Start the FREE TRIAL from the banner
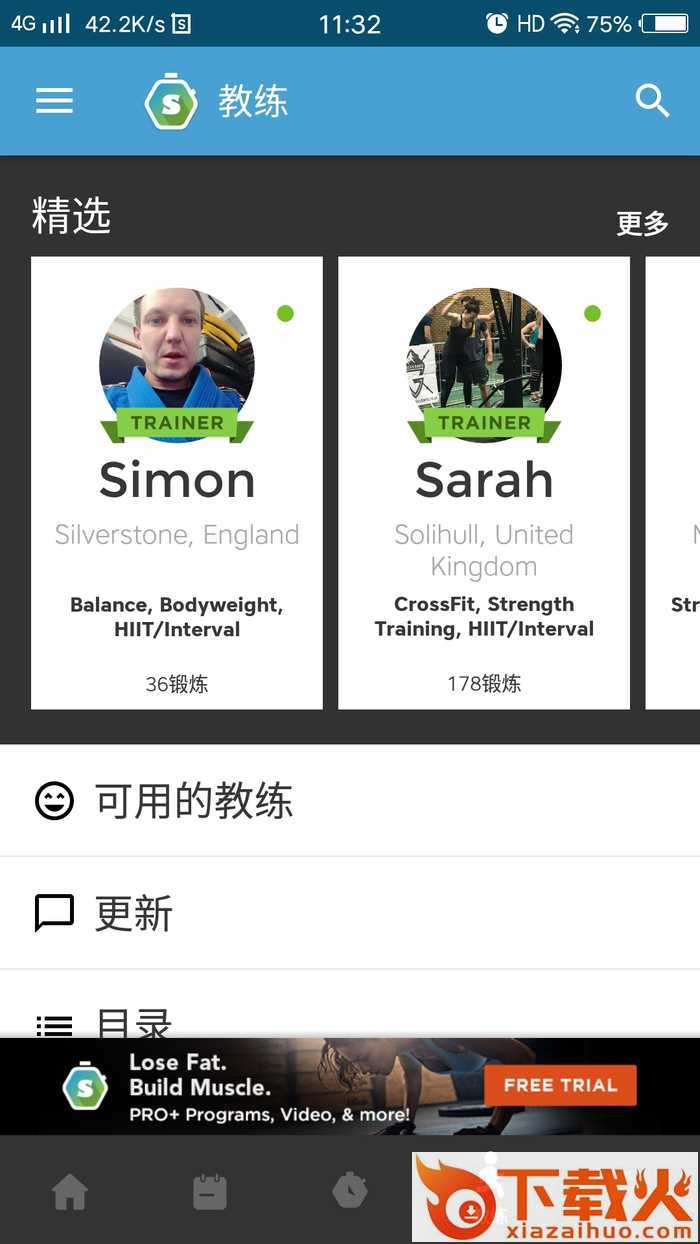This screenshot has height=1244, width=700. [x=560, y=1086]
